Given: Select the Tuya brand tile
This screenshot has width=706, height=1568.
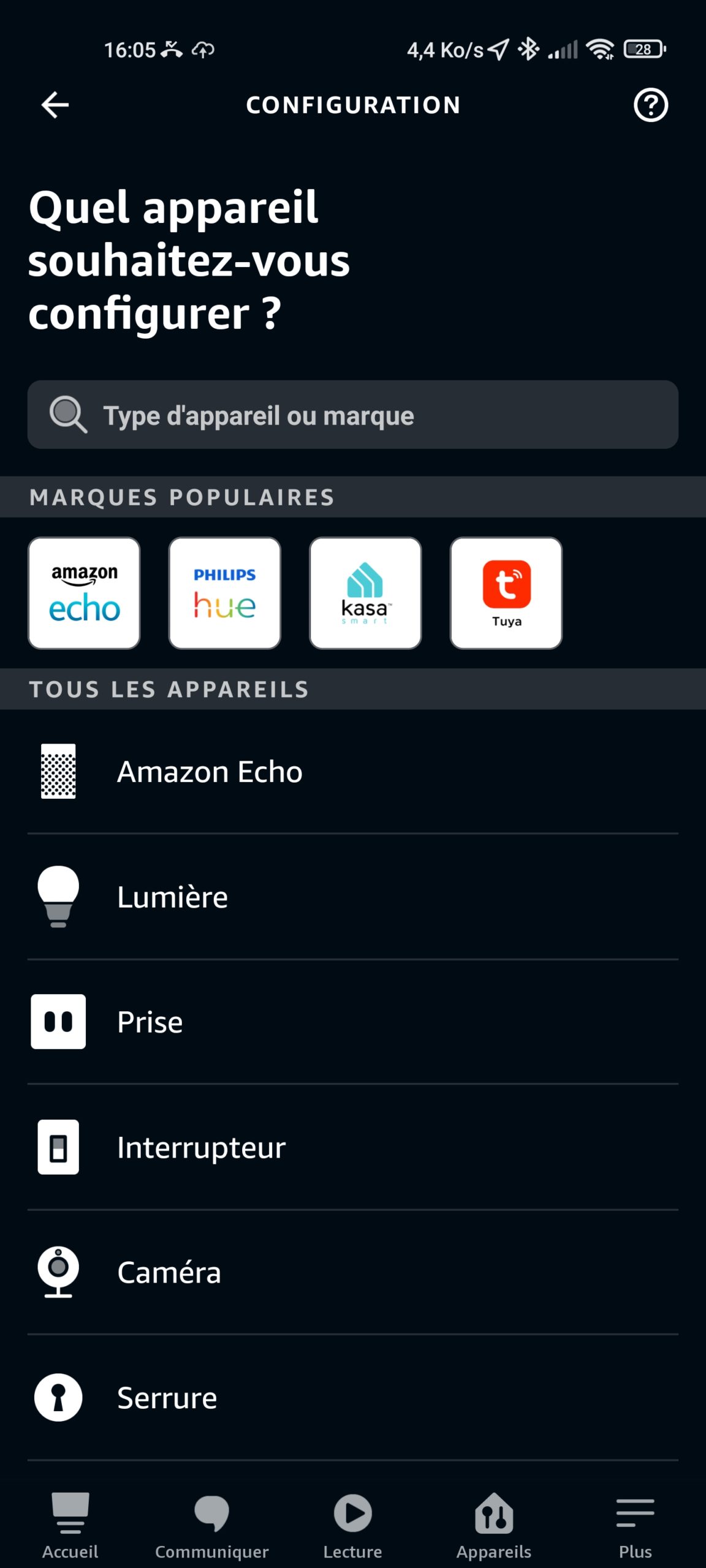Looking at the screenshot, I should [x=506, y=593].
